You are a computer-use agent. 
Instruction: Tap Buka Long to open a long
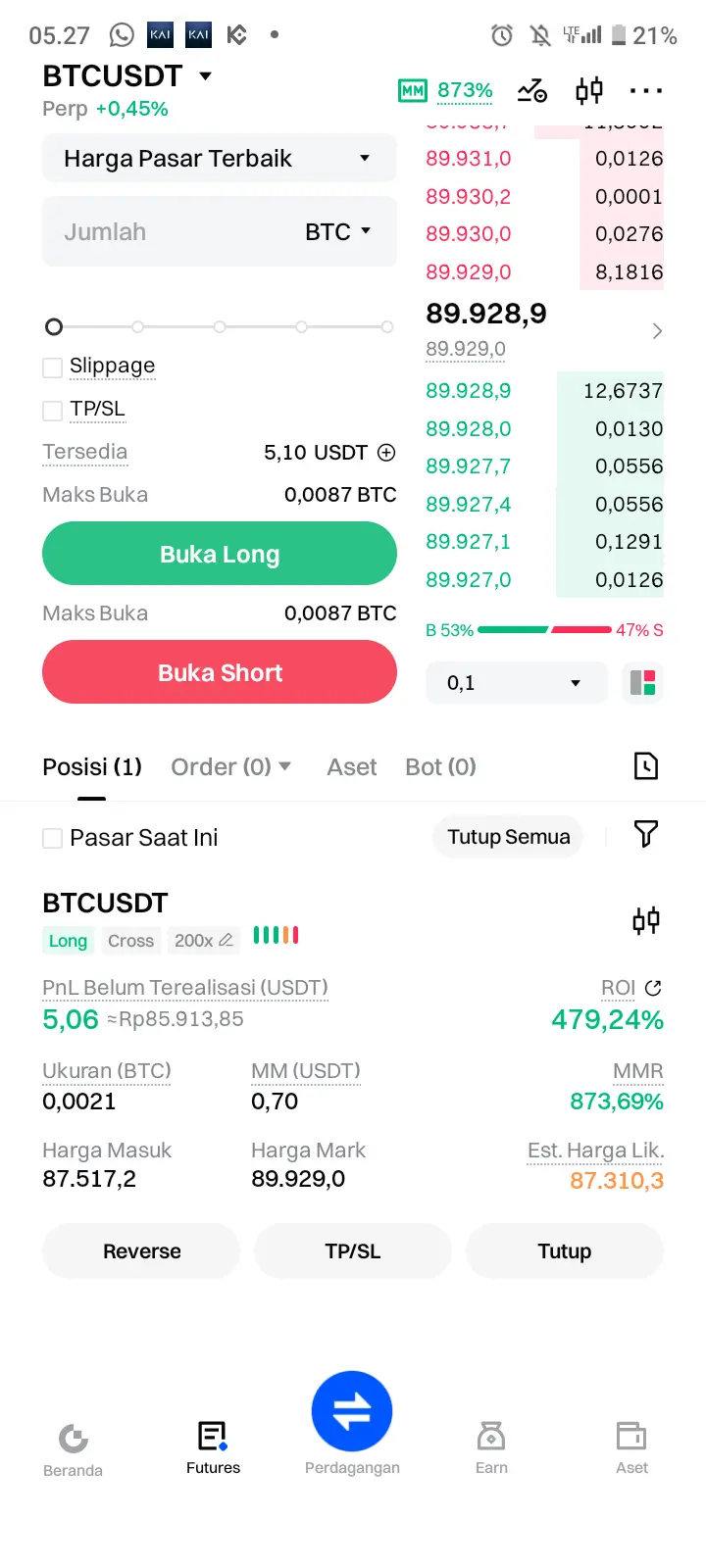coord(220,554)
